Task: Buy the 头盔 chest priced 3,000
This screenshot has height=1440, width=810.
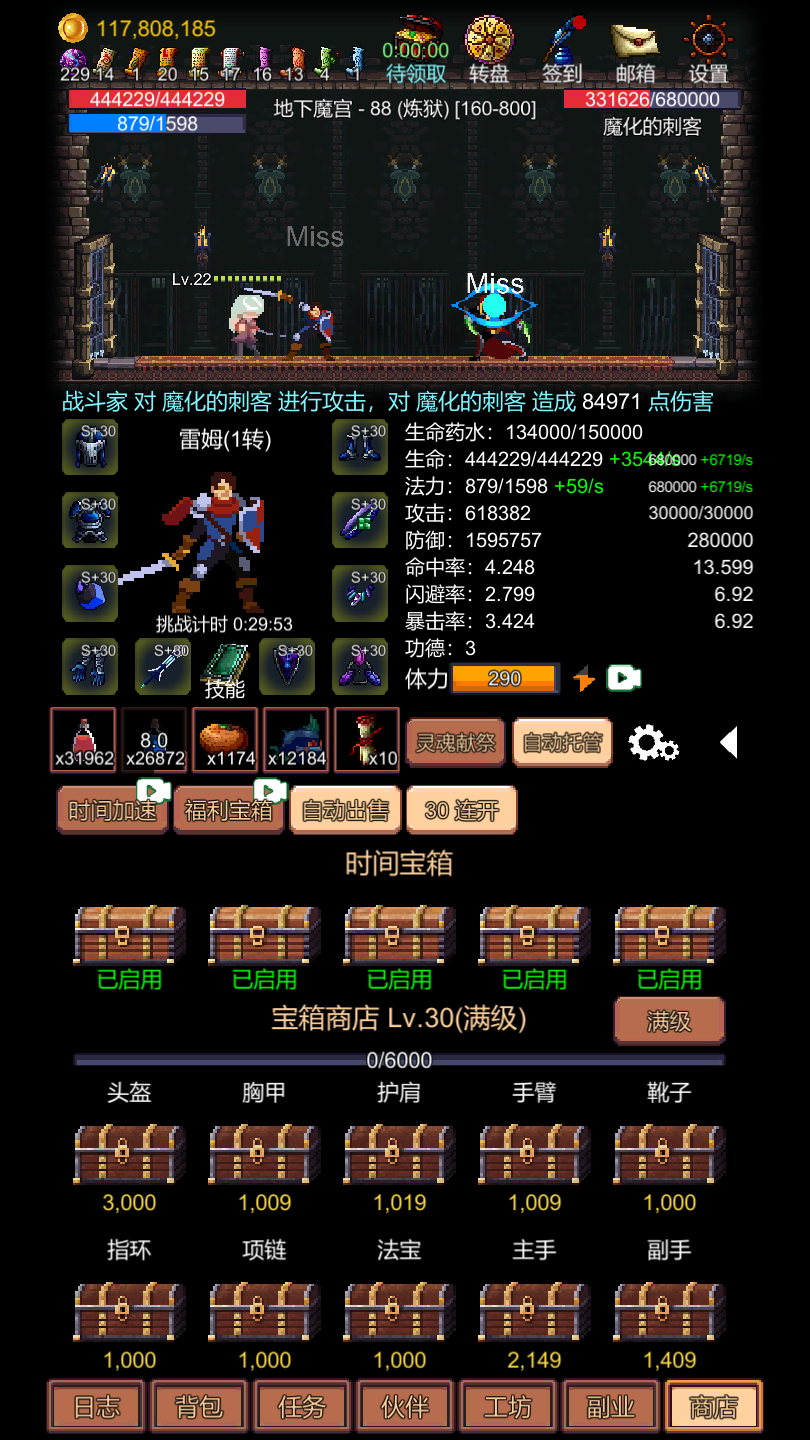Action: click(128, 1155)
